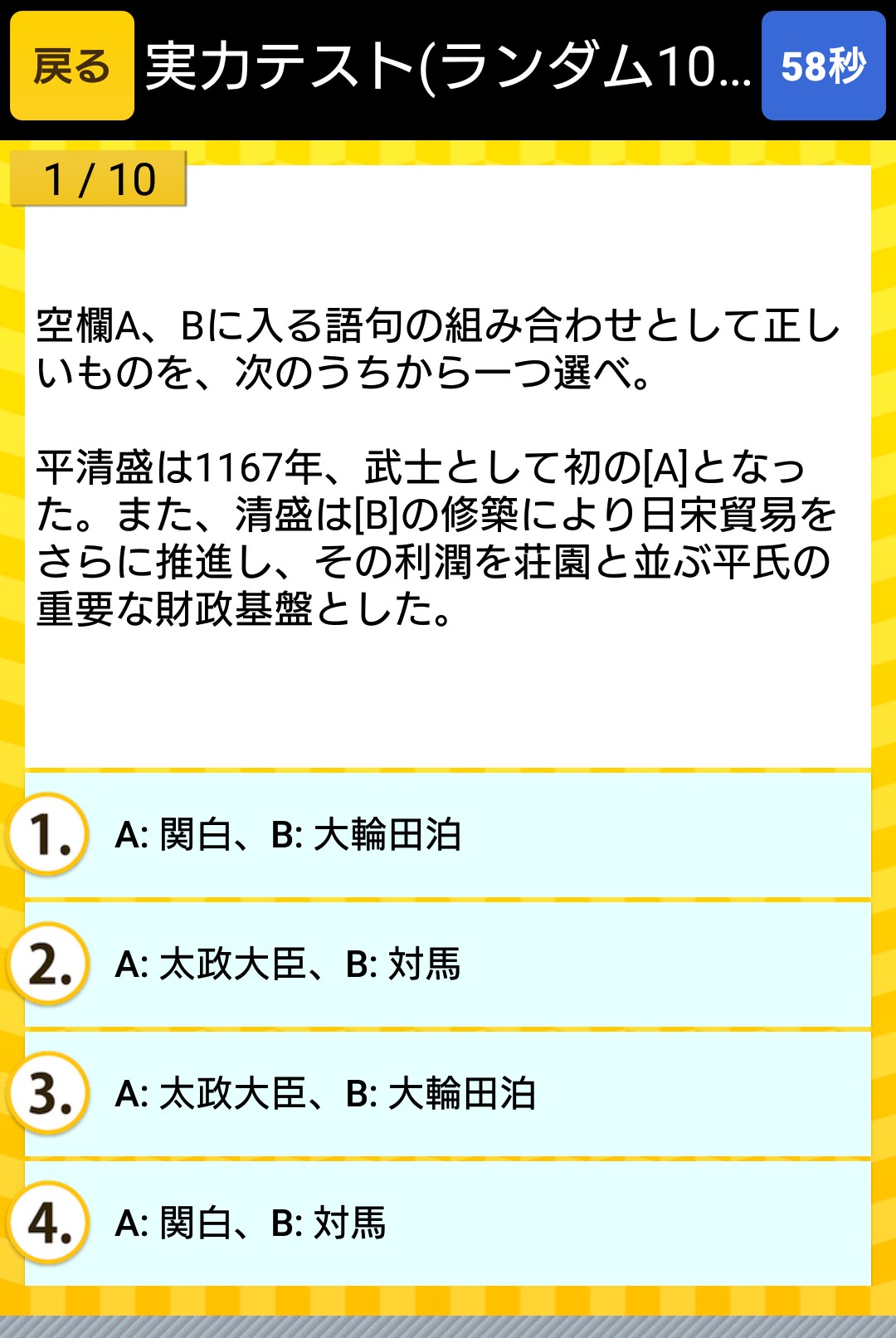Choose answer 2: 太政大臣、対馬
This screenshot has height=1338, width=896.
[x=448, y=964]
